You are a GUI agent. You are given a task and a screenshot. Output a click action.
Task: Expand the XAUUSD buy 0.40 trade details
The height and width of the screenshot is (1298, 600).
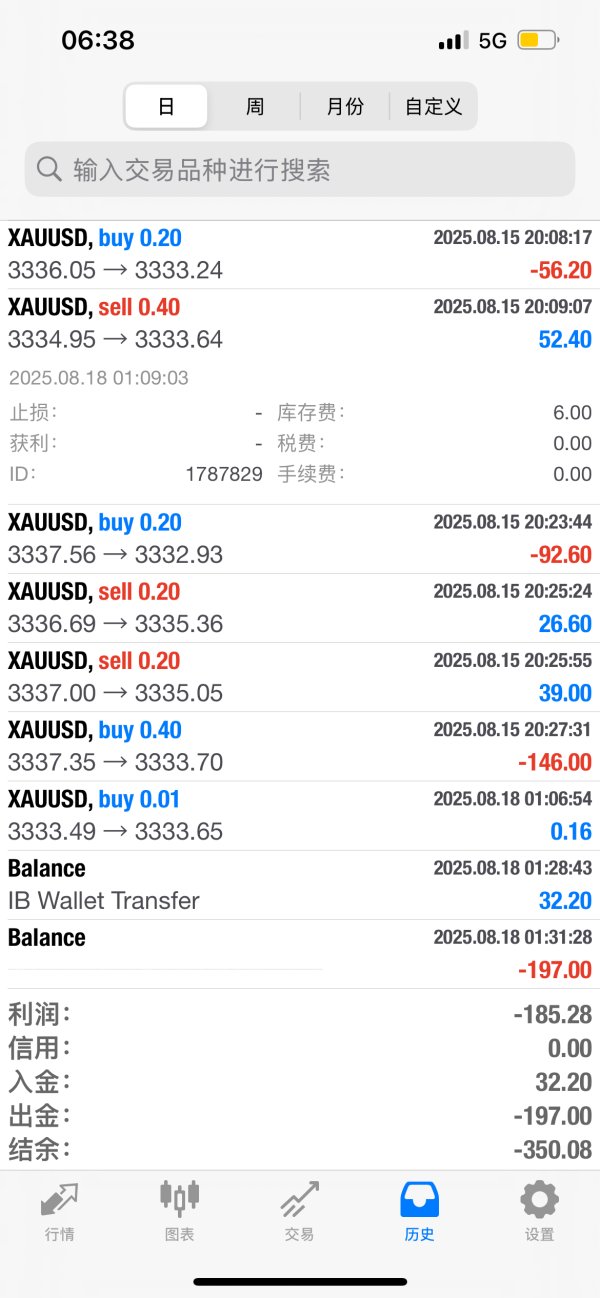pos(300,746)
